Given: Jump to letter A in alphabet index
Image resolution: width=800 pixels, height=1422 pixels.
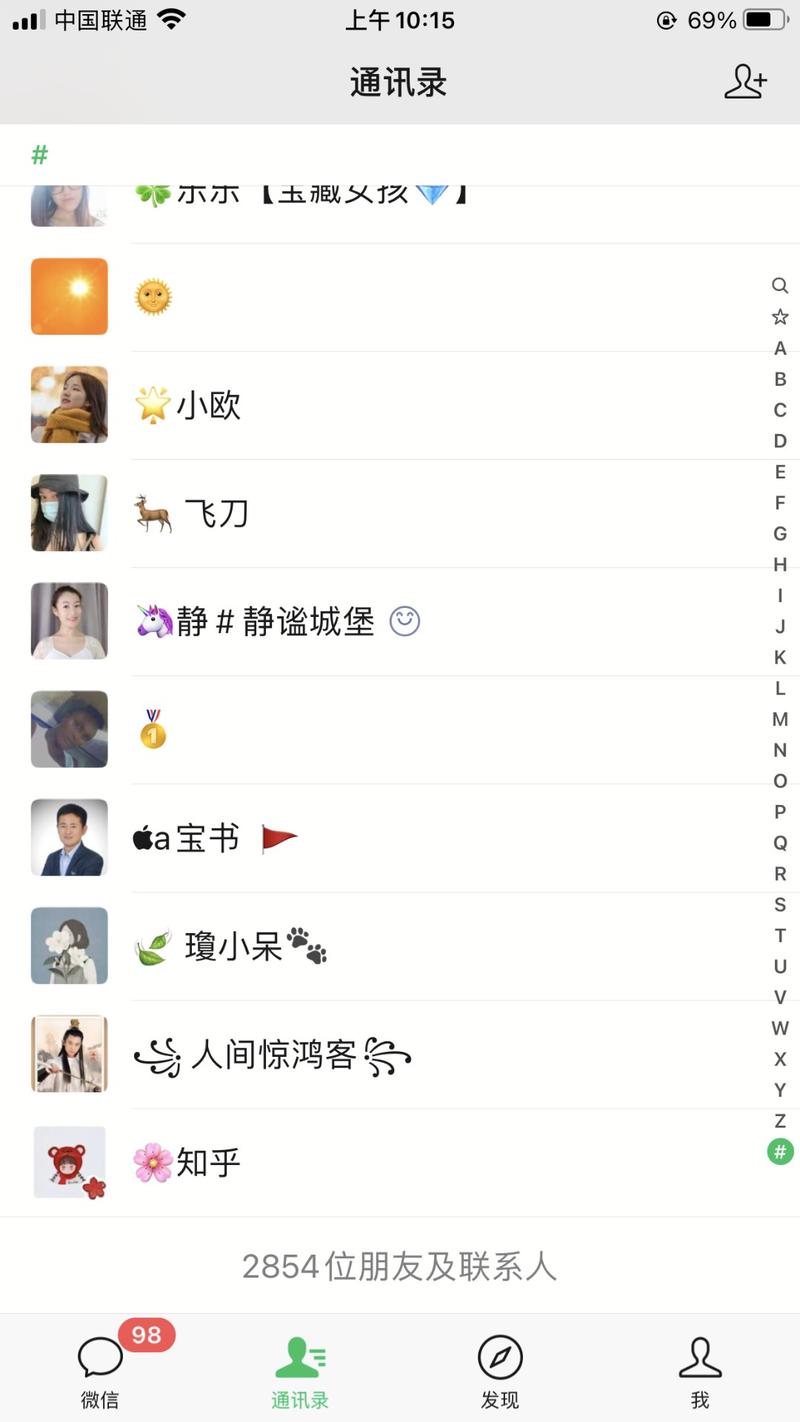Looking at the screenshot, I should click(x=780, y=348).
